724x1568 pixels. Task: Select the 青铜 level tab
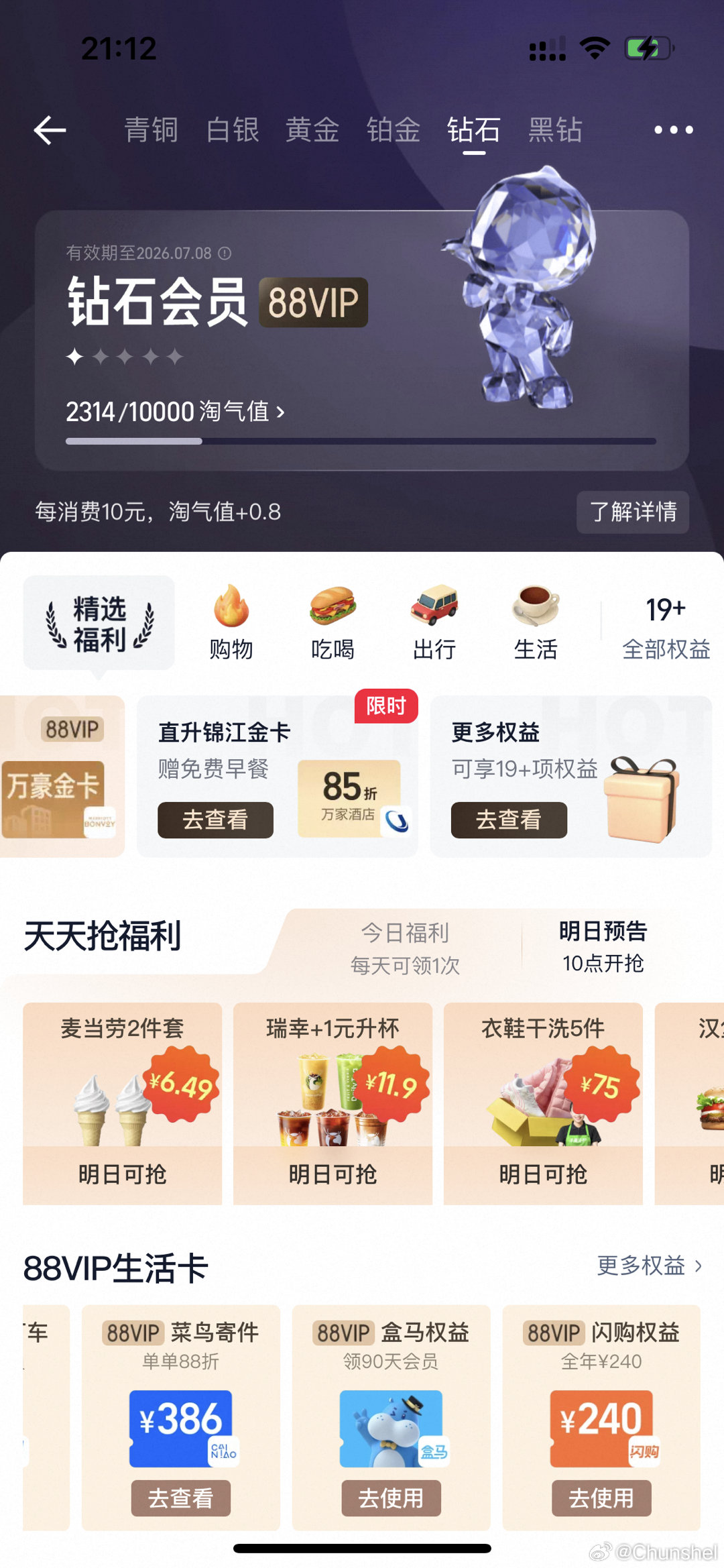pos(151,130)
